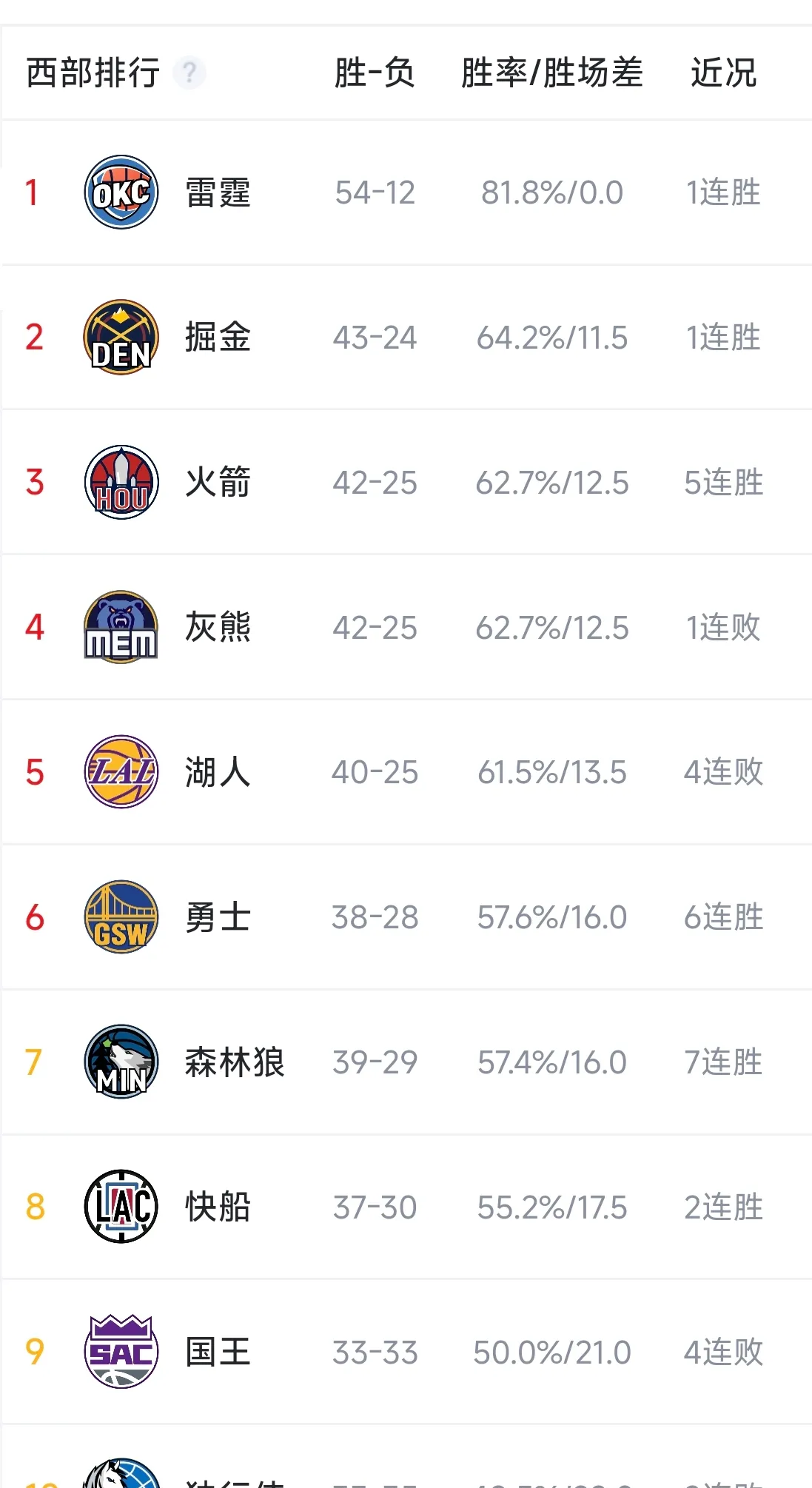
Task: Open the Warriors (GSW) bridge logo
Action: click(x=121, y=916)
